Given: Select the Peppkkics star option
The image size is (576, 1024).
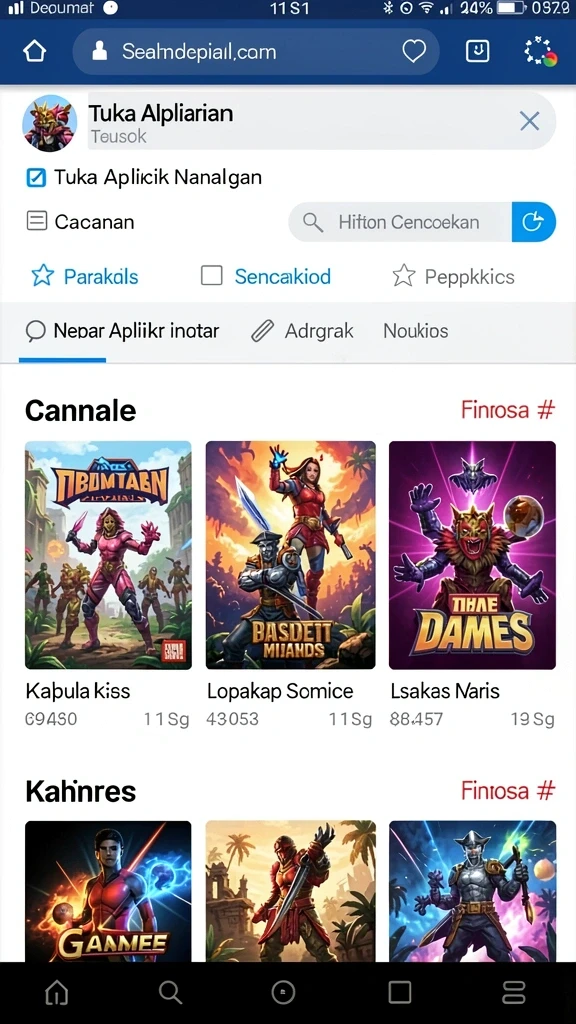Looking at the screenshot, I should tap(453, 276).
